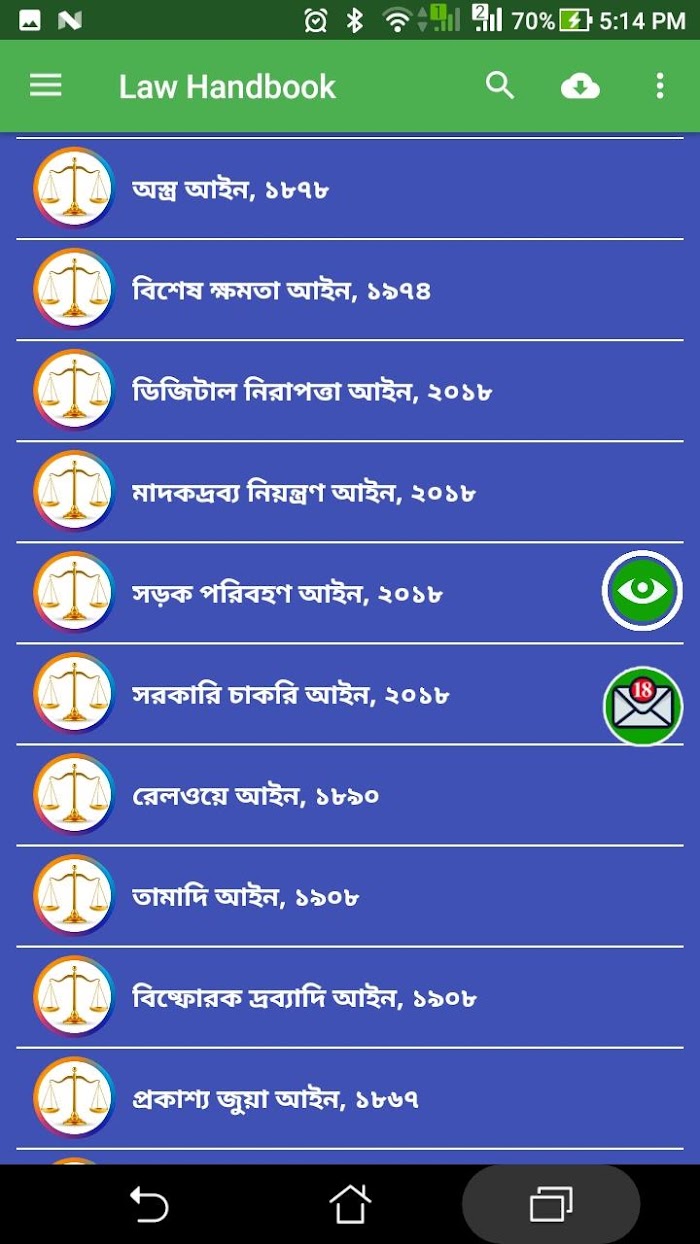Open প্রকাশ্য জুয়া আইন, ১৮৬৭
The height and width of the screenshot is (1244, 700).
click(x=350, y=1098)
